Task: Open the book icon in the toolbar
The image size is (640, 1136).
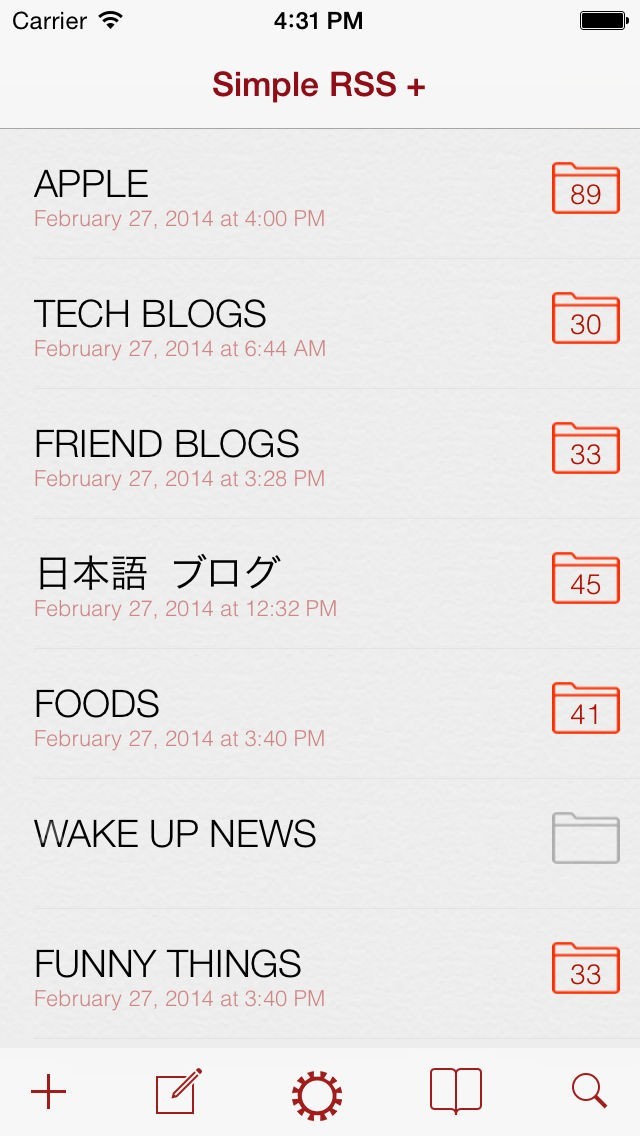Action: point(455,1091)
